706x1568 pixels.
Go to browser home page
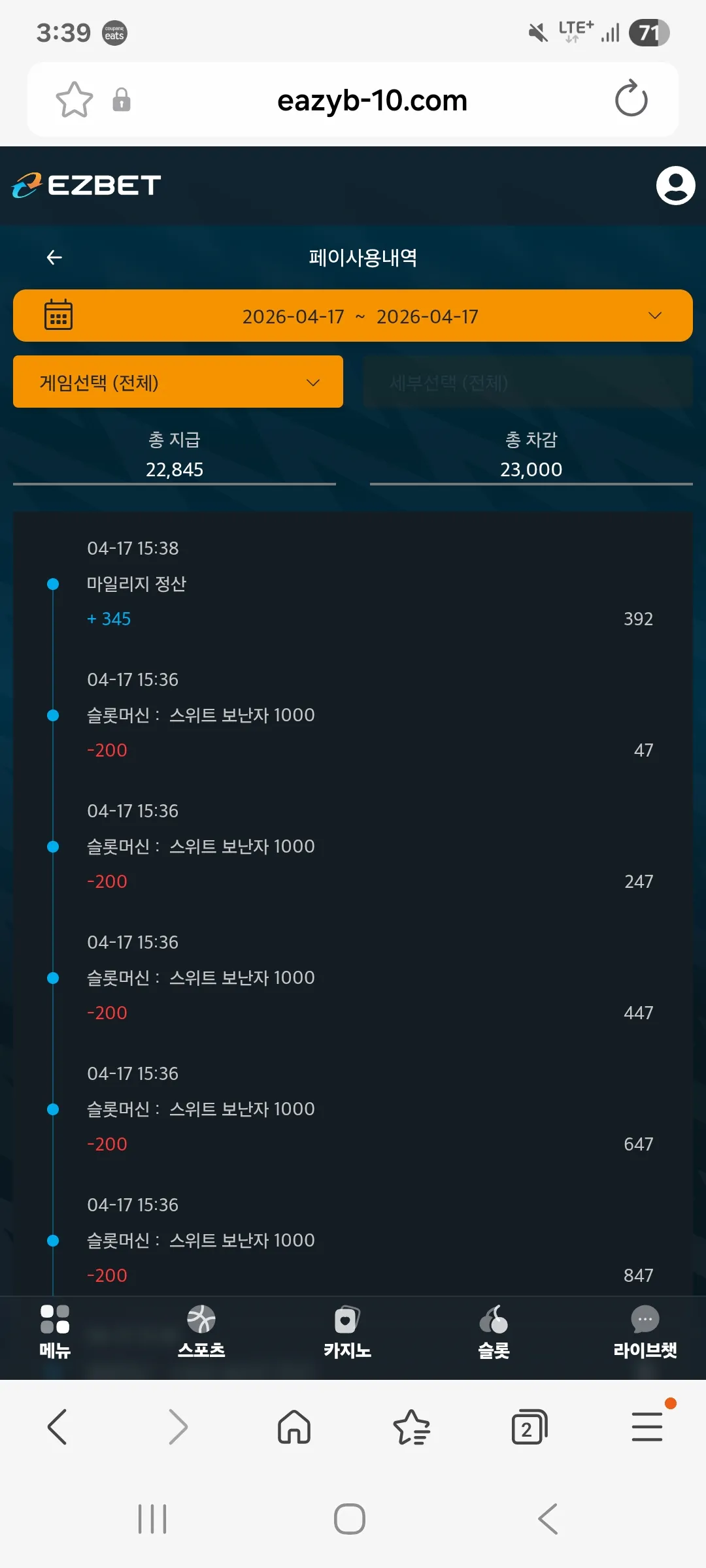coord(294,1427)
